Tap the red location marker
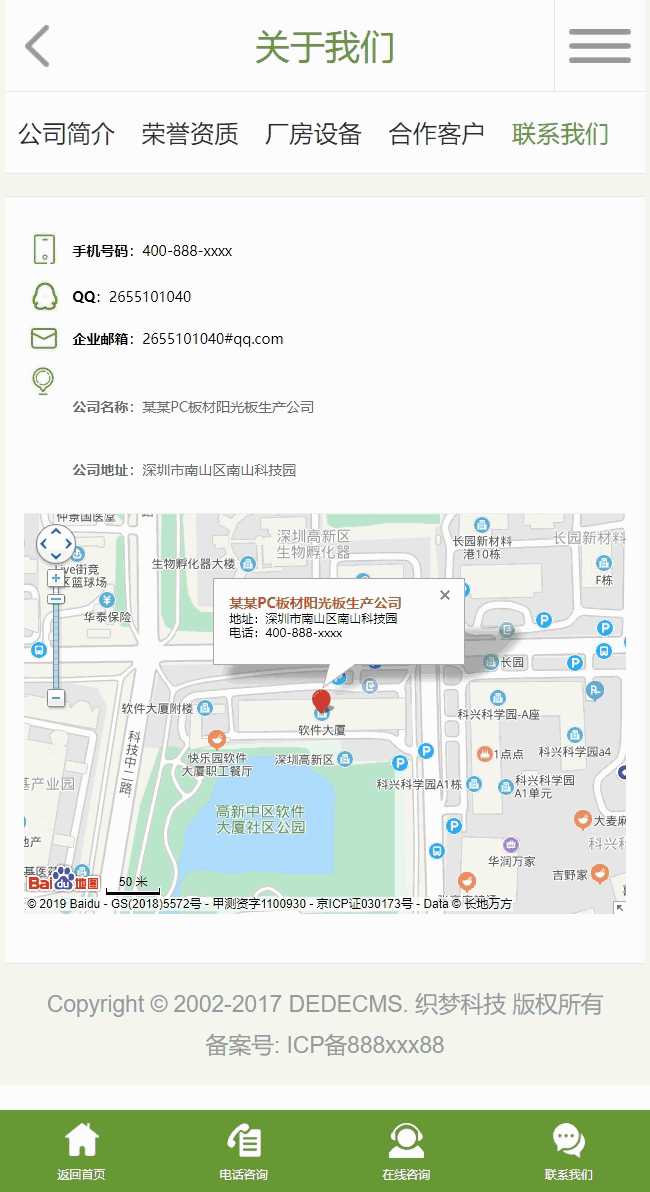 (x=322, y=701)
